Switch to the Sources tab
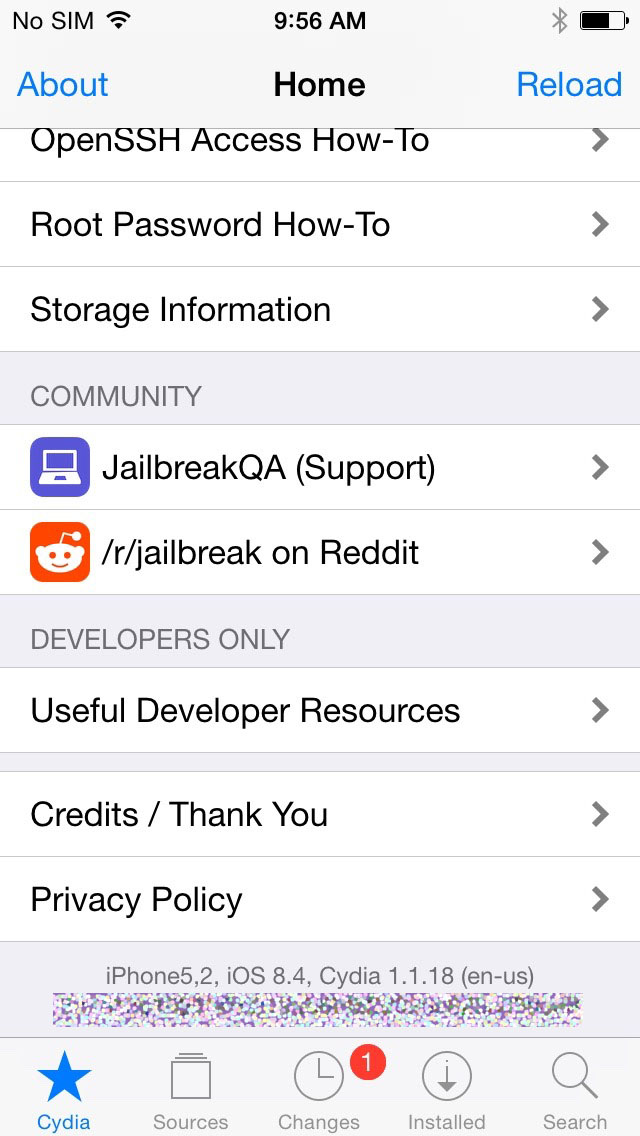 [190, 1089]
